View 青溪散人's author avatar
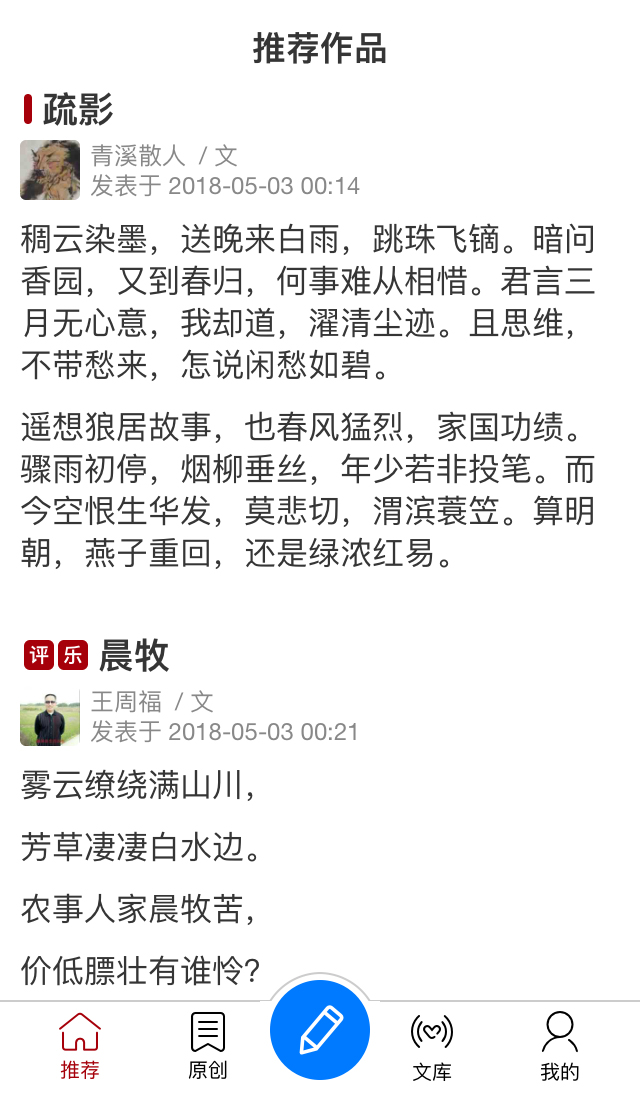The image size is (640, 1100). 50,170
